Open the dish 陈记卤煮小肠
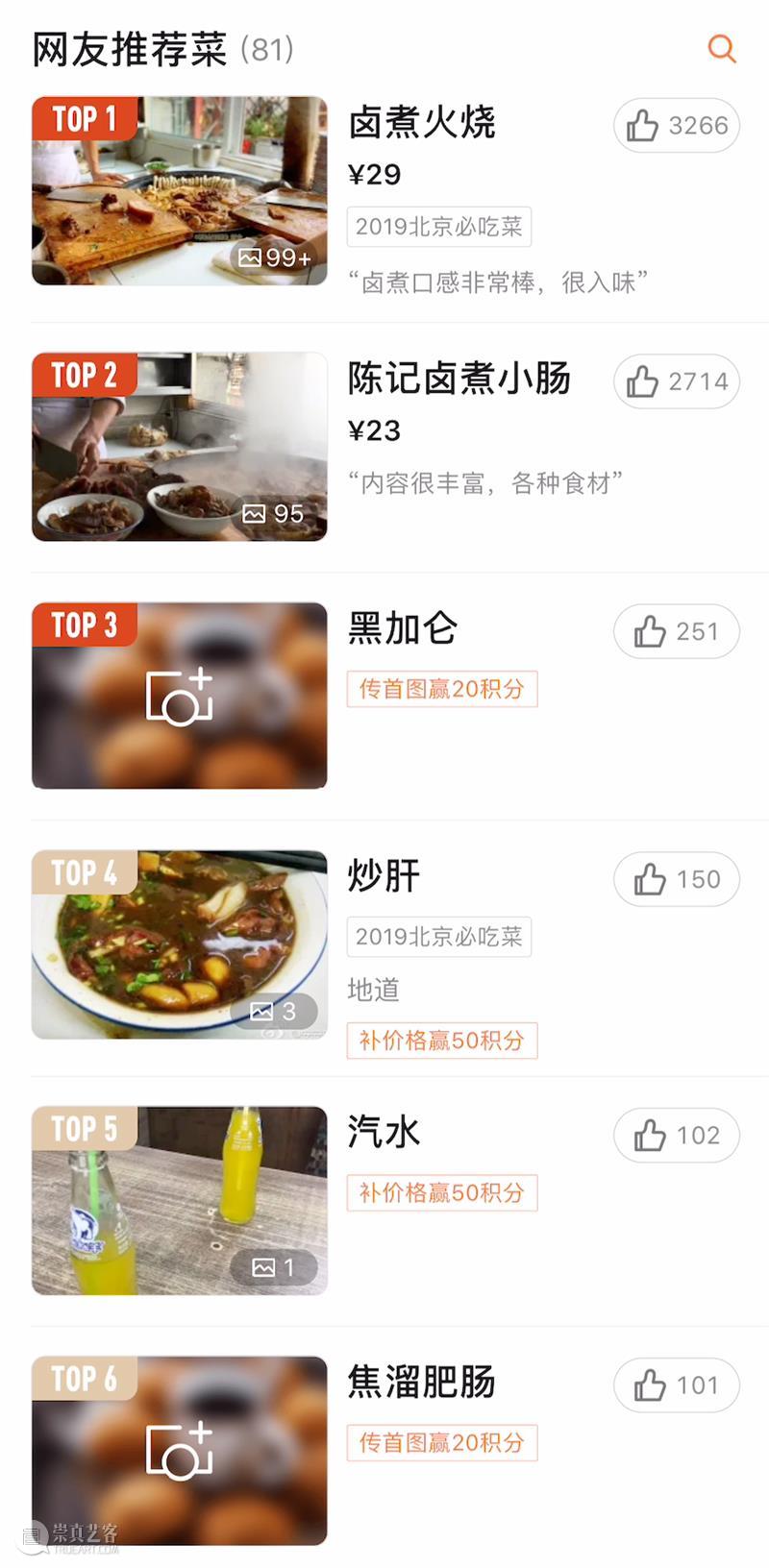769x1568 pixels. coord(459,380)
